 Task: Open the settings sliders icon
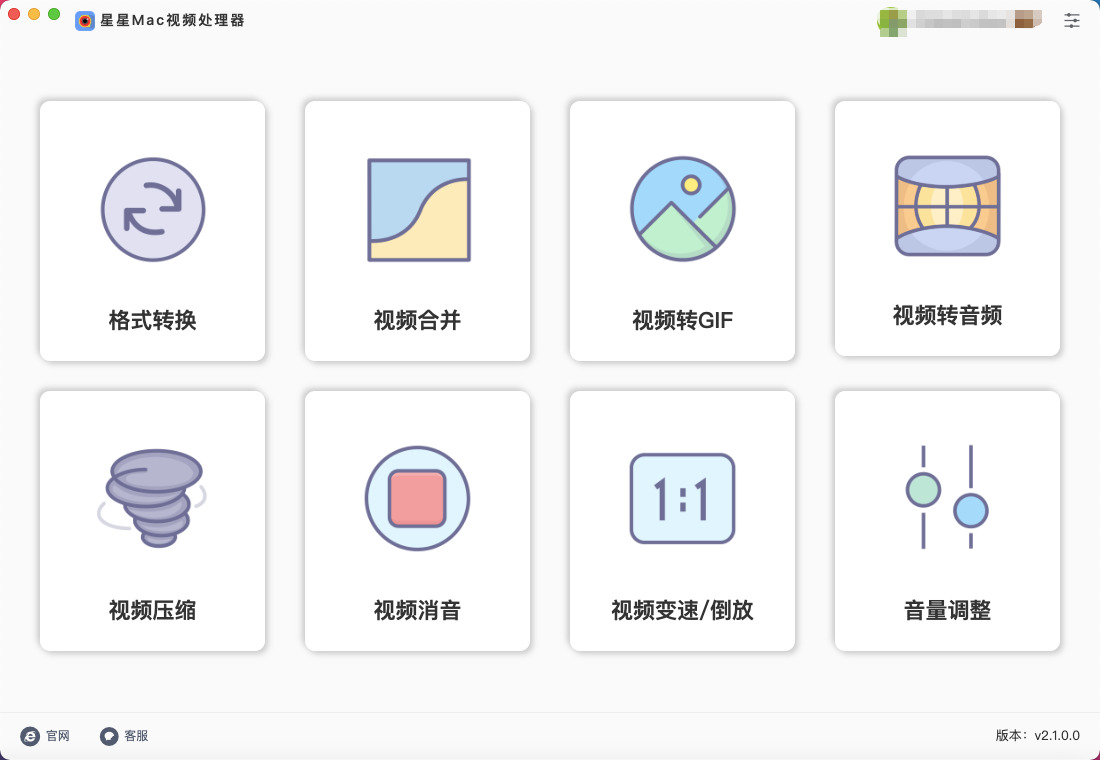(1072, 20)
